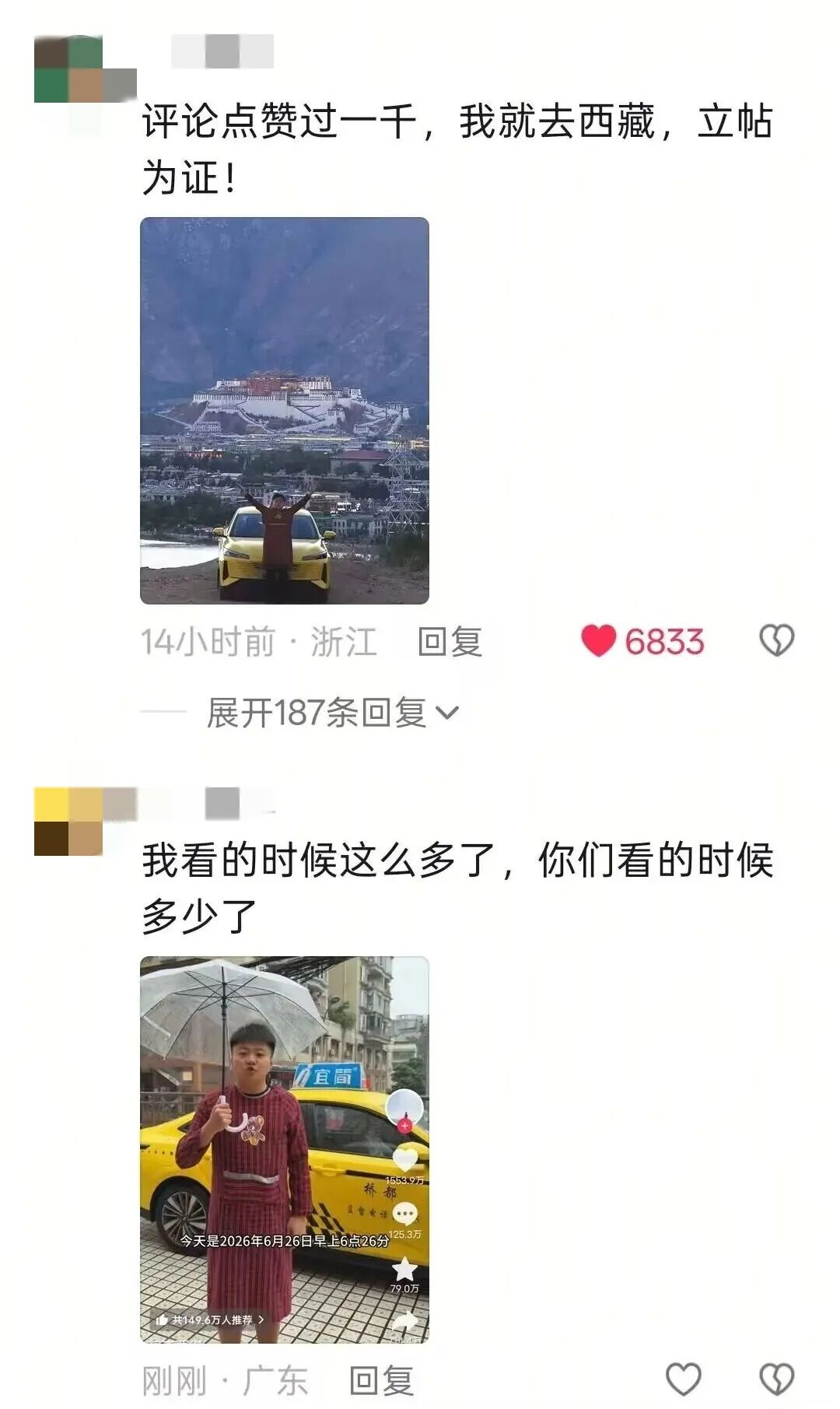The image size is (840, 1409).
Task: Reply to the Guangdong comment
Action: pyautogui.click(x=381, y=1381)
